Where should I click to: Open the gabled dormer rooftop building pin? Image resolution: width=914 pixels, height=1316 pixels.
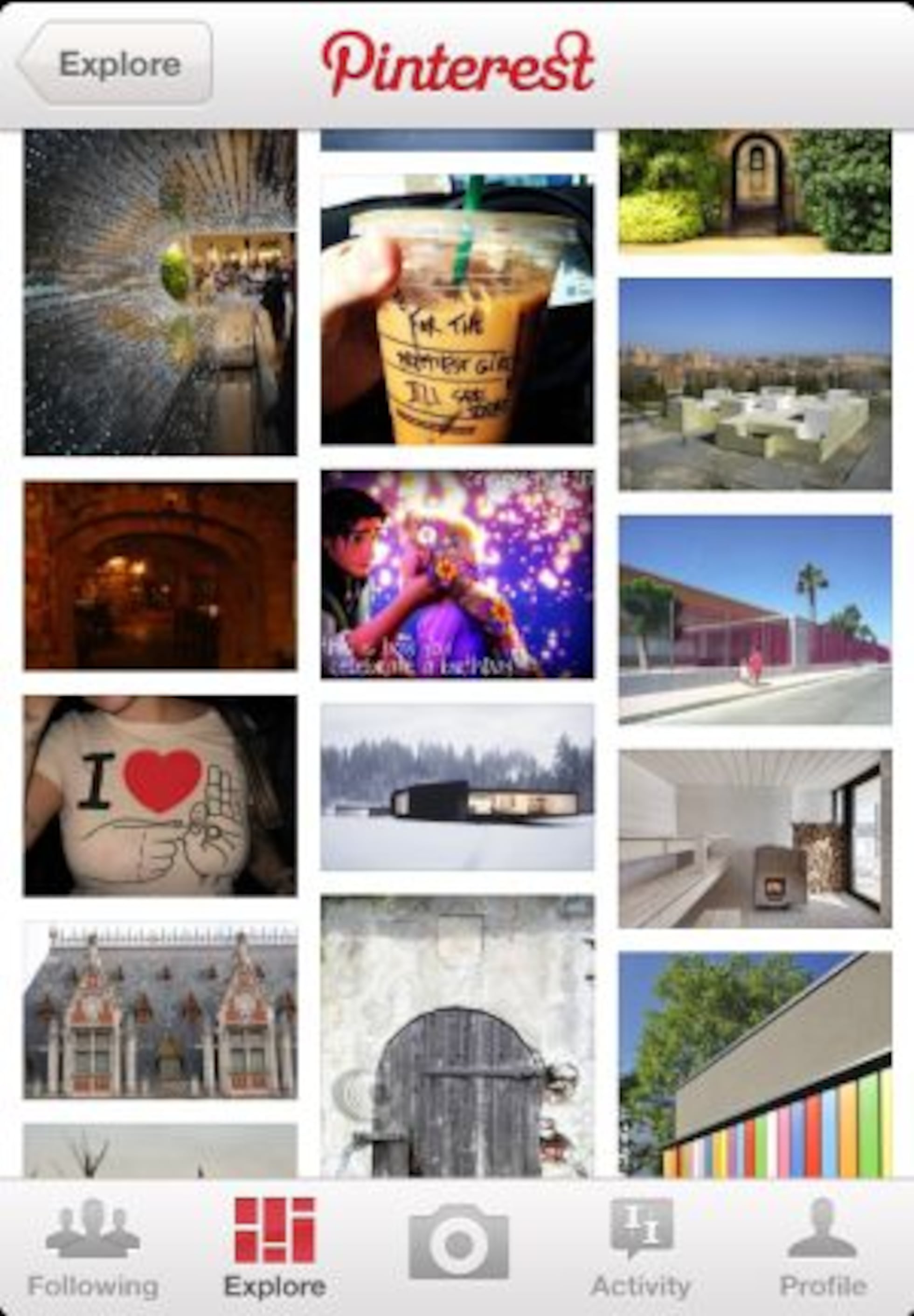click(x=160, y=1010)
